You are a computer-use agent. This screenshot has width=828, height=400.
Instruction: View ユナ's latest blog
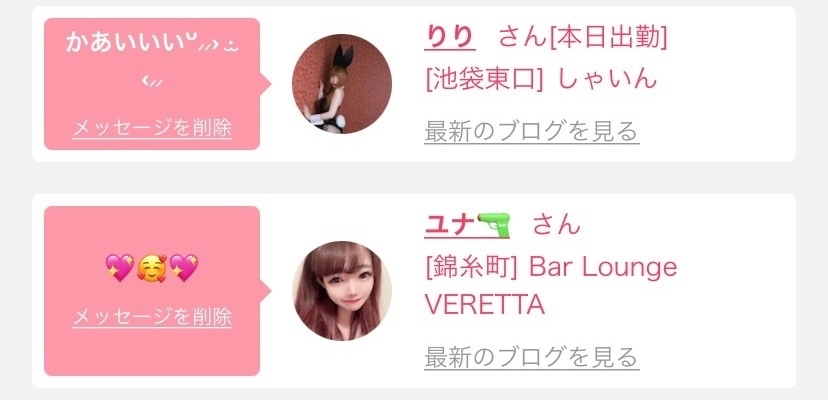tap(531, 357)
